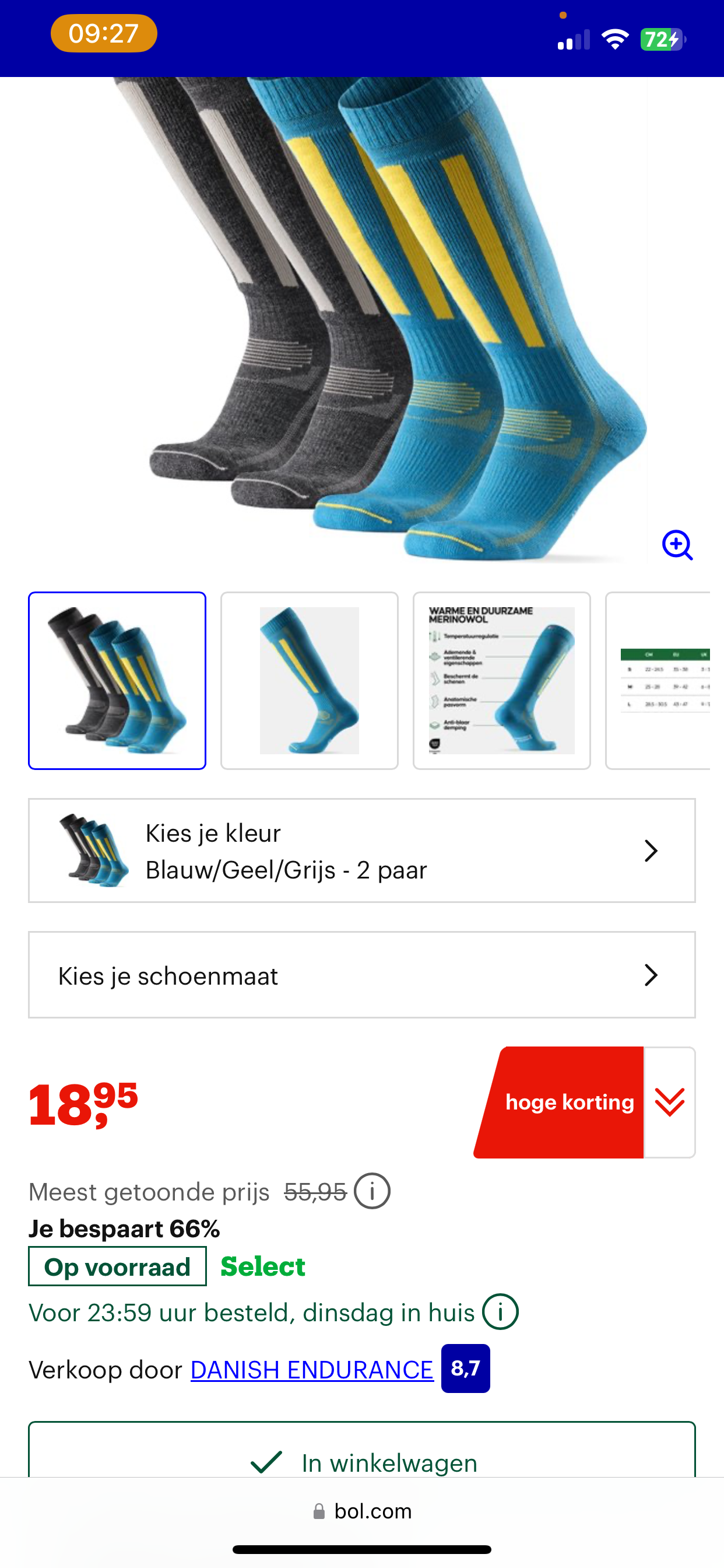The image size is (724, 1568).
Task: Open the DANISH ENDURANCE seller link
Action: click(311, 1370)
